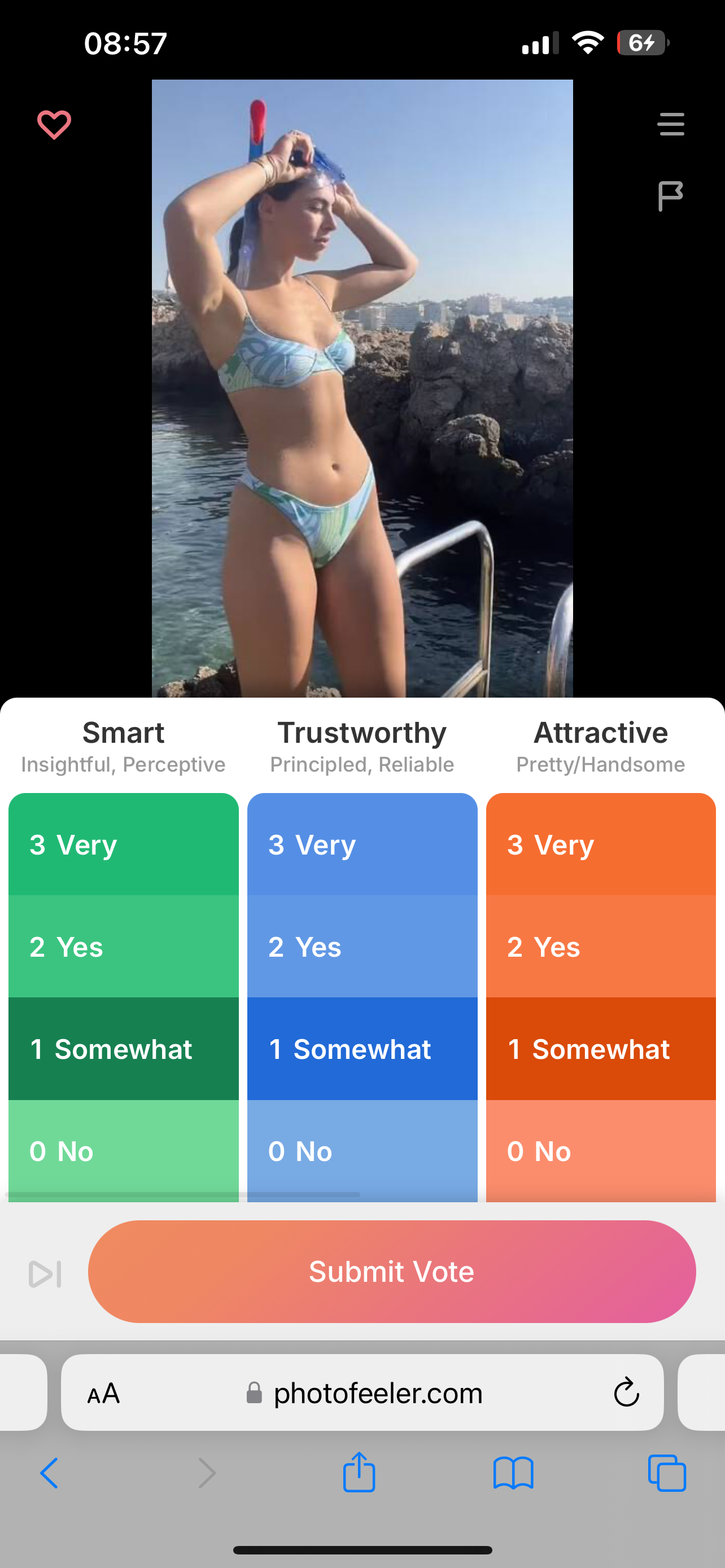725x1568 pixels.
Task: Rate Attractive as 3 Very
Action: [x=601, y=844]
